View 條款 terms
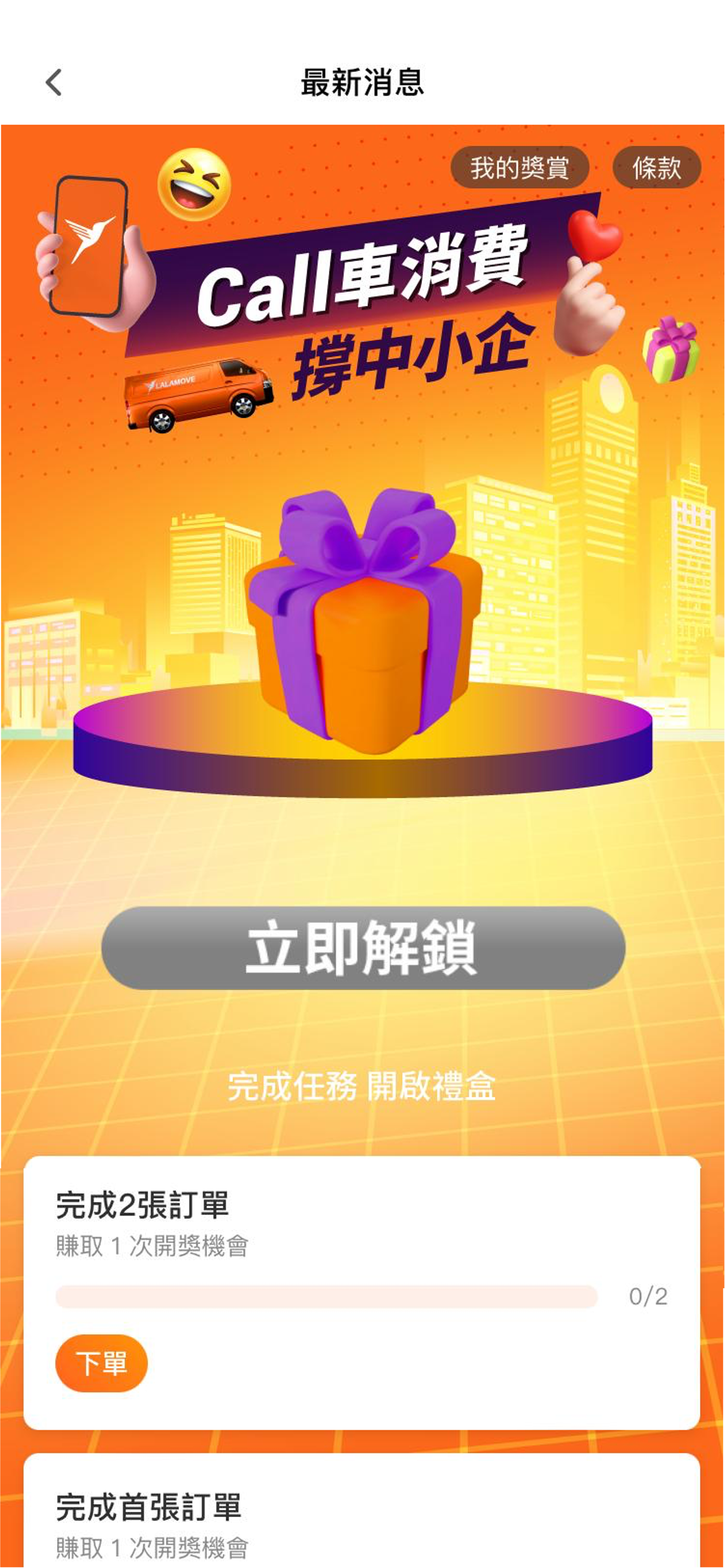 [x=656, y=167]
